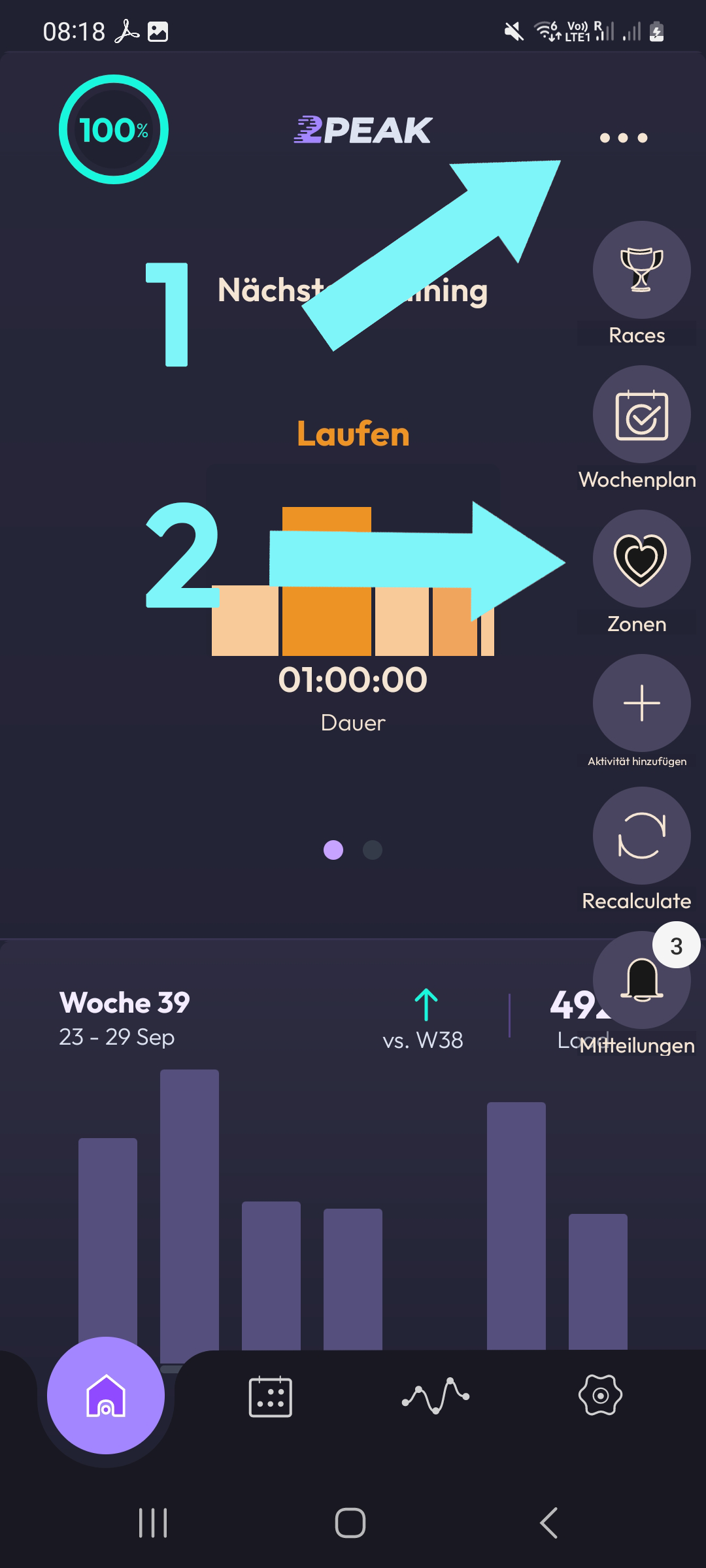Image resolution: width=706 pixels, height=1568 pixels.
Task: Switch to the calendar tab
Action: (x=270, y=1397)
